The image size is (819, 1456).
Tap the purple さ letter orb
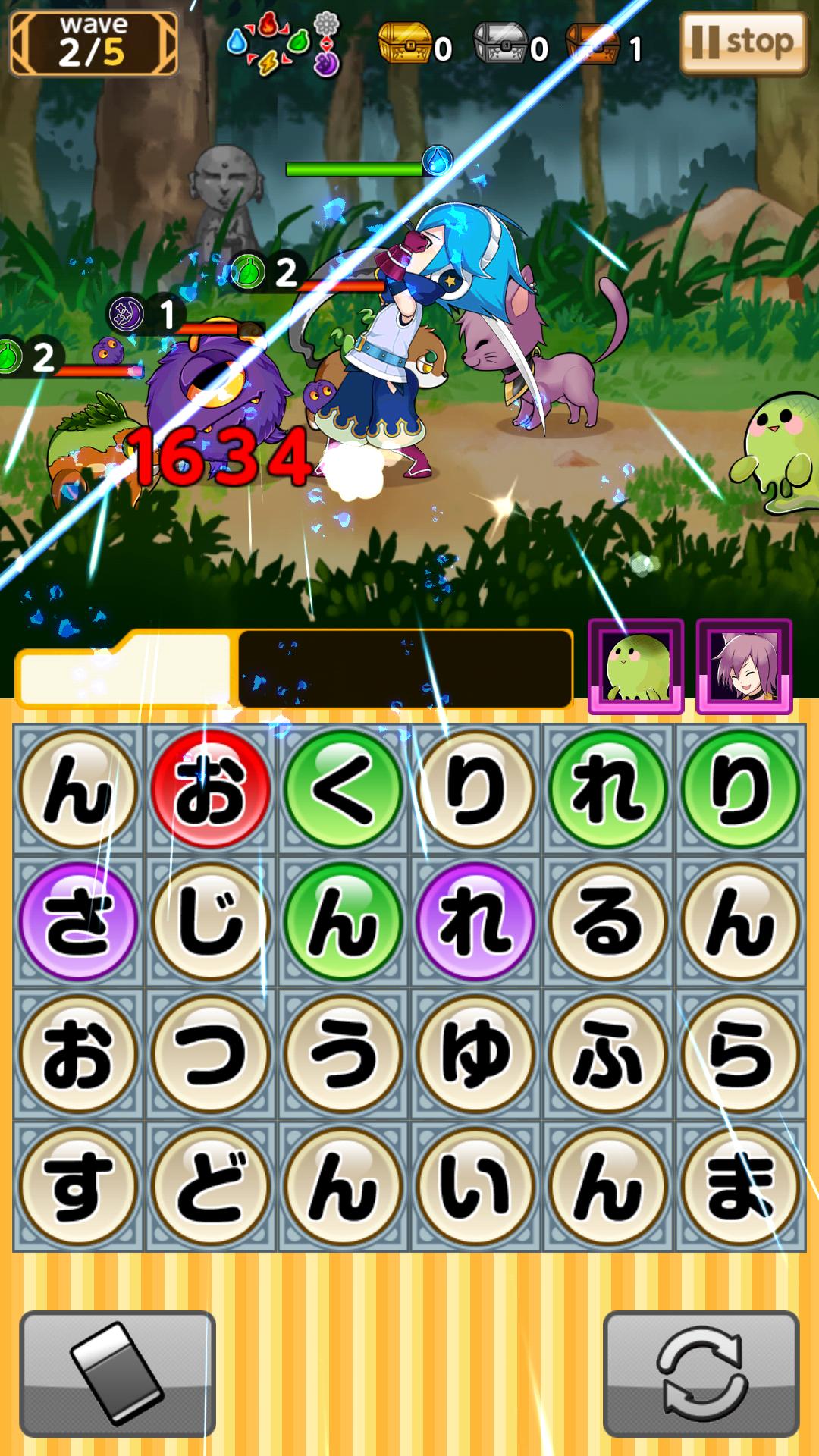pos(78,921)
